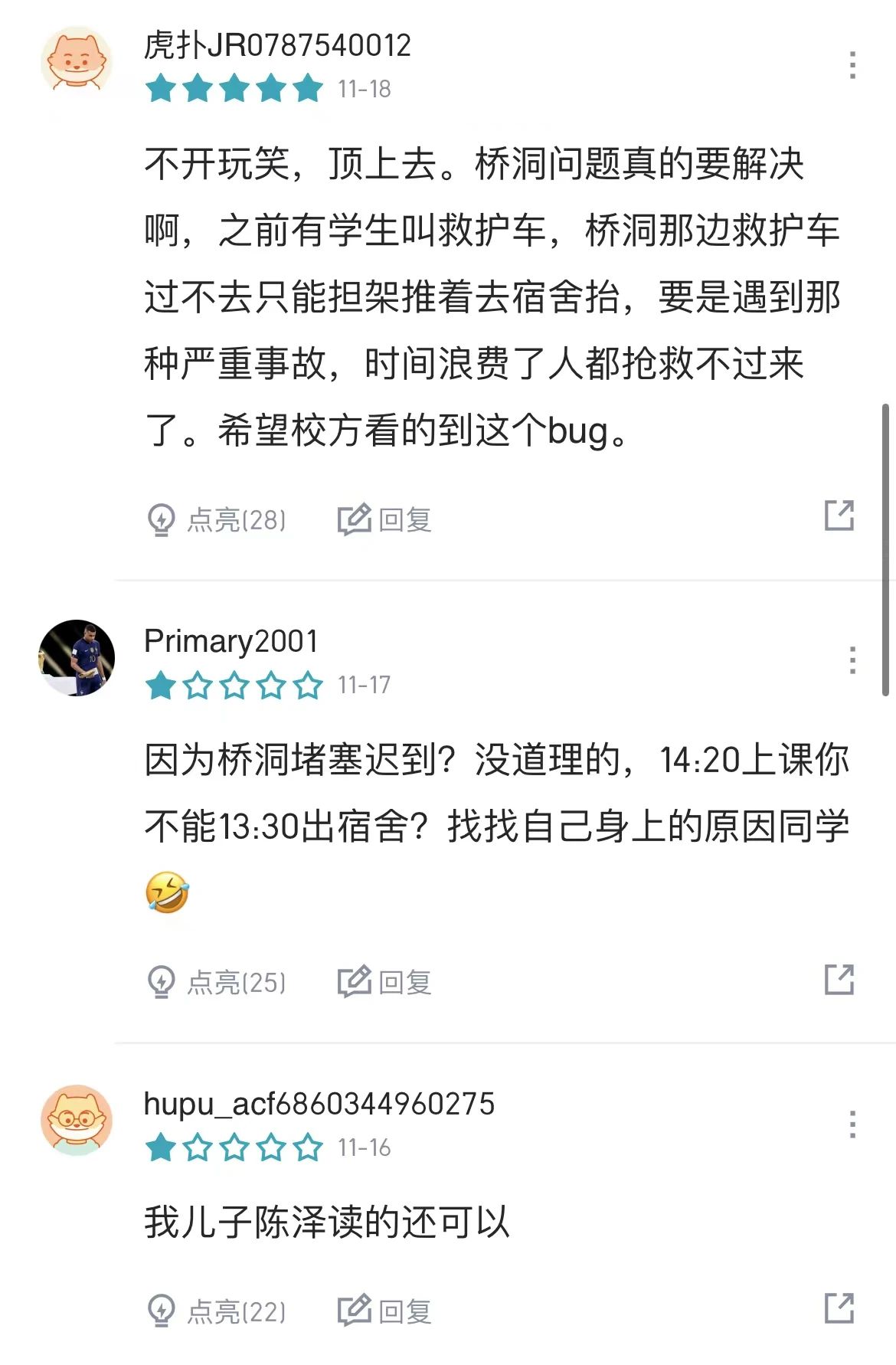Tap username Primary2001

[x=231, y=642]
